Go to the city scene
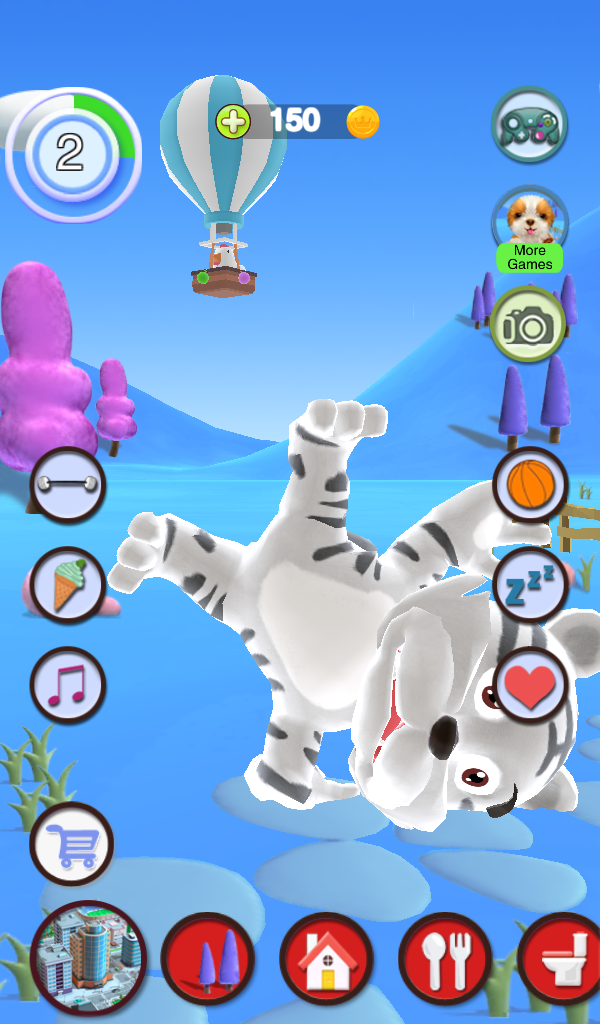 point(88,959)
